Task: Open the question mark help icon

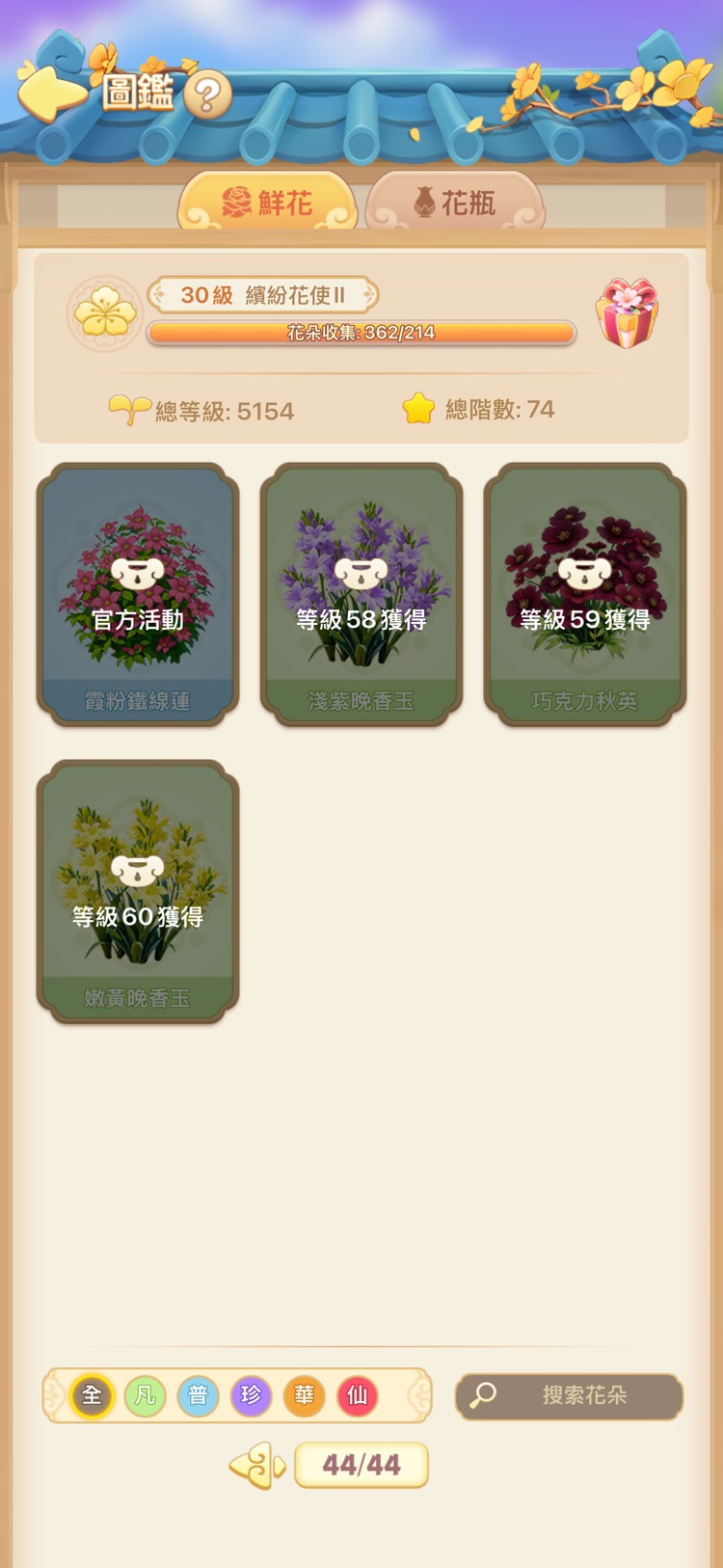Action: [207, 95]
